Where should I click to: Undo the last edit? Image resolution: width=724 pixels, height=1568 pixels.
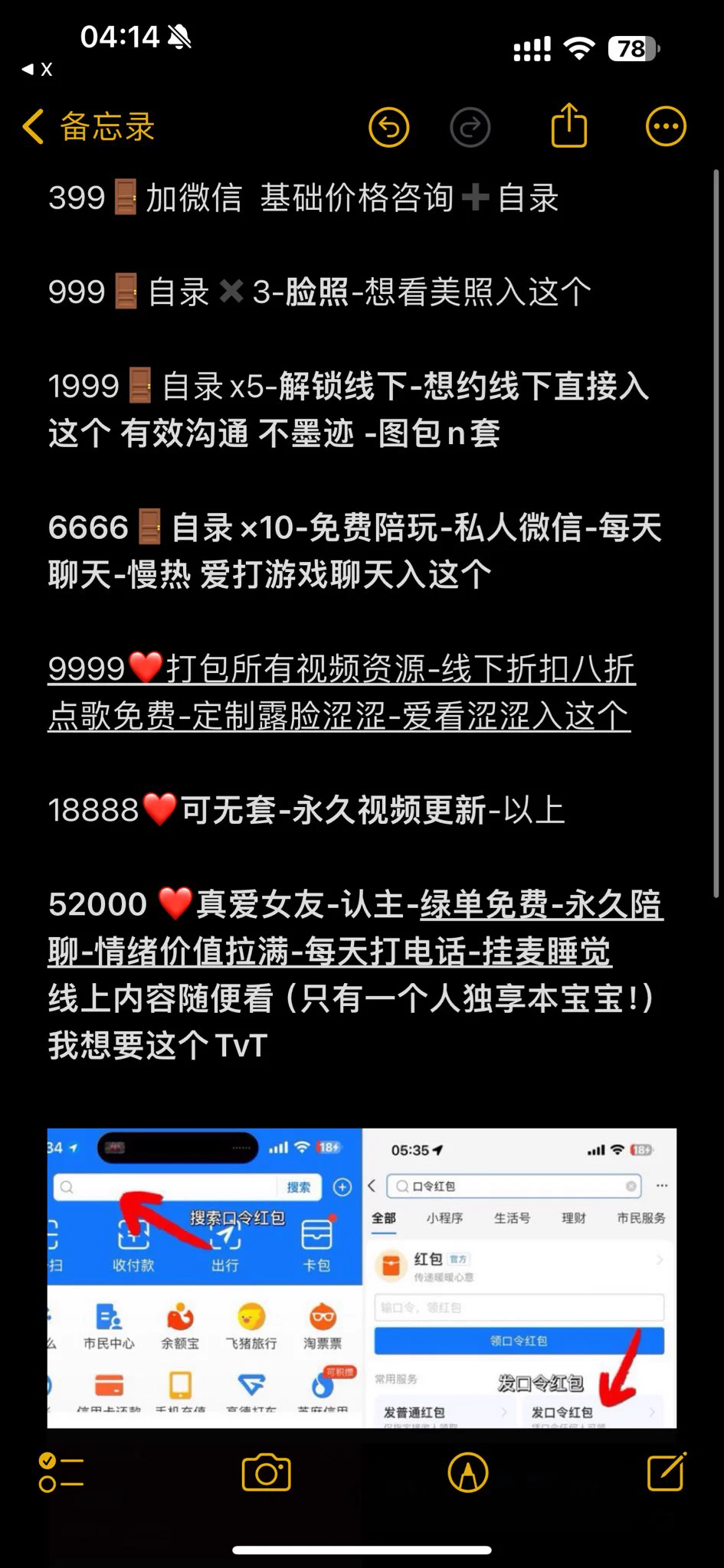(x=389, y=127)
